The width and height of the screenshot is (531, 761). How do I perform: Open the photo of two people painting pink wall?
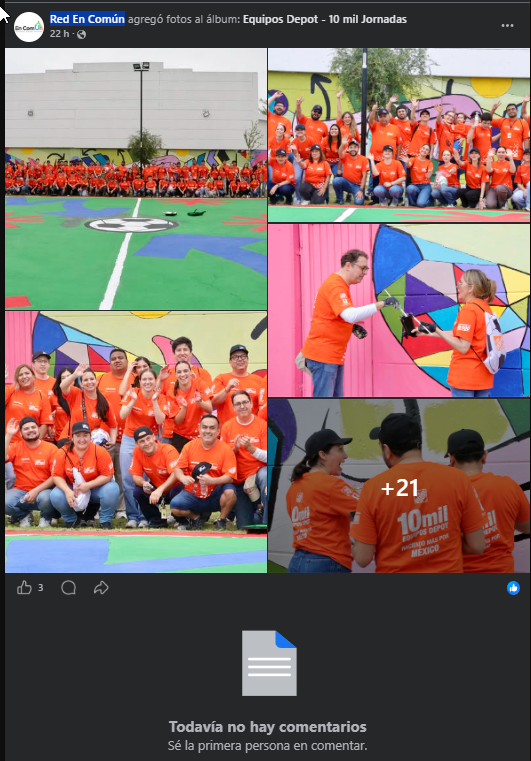399,311
